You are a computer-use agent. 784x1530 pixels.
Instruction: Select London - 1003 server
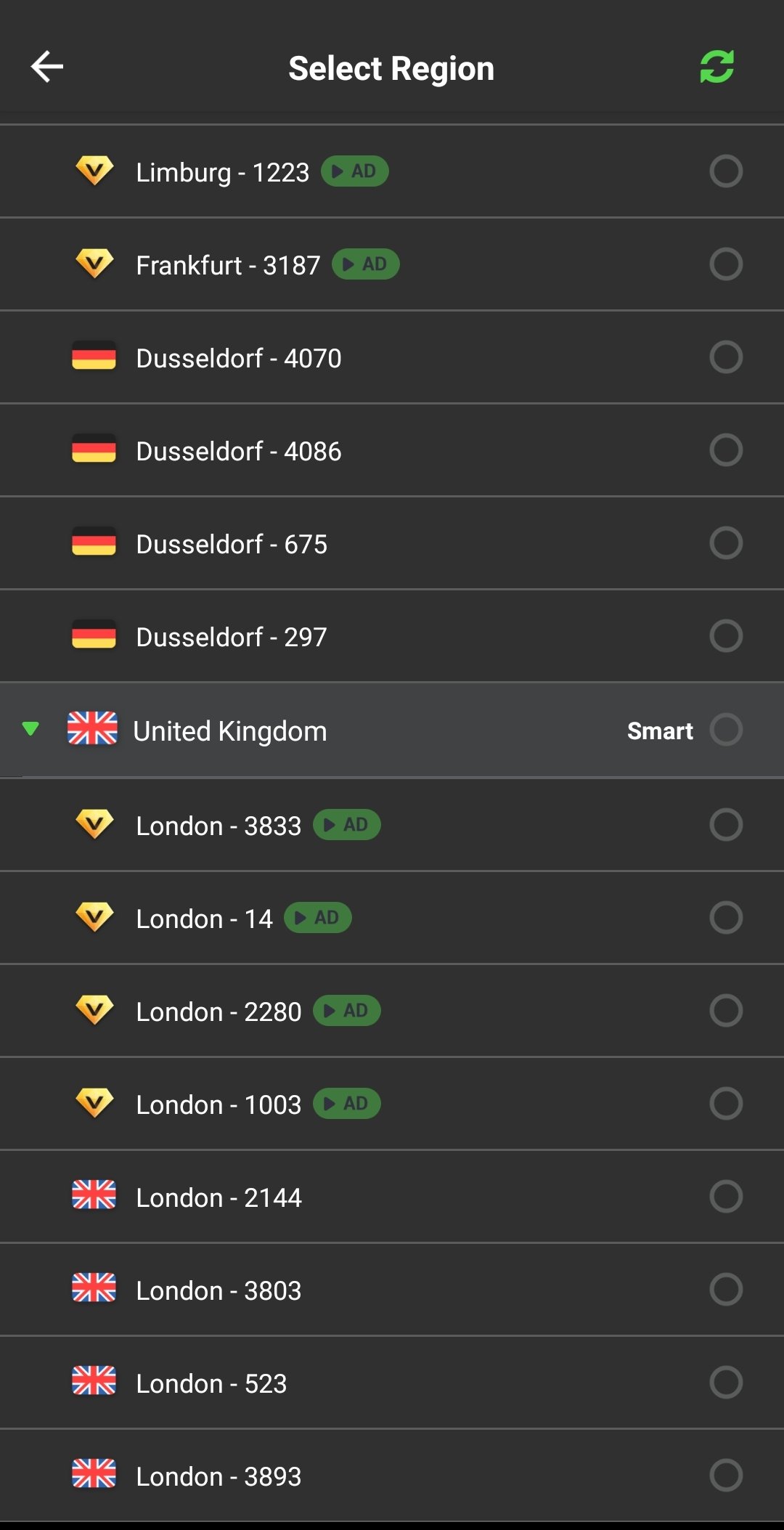(x=392, y=1104)
